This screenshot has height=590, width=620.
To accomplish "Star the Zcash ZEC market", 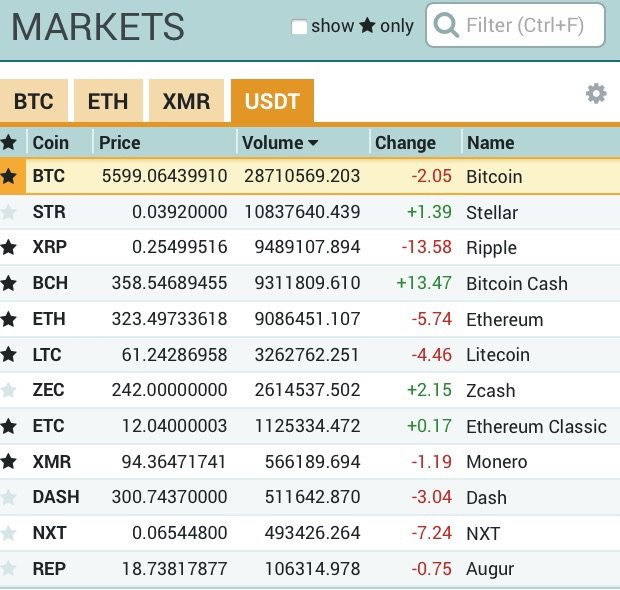I will [8, 390].
